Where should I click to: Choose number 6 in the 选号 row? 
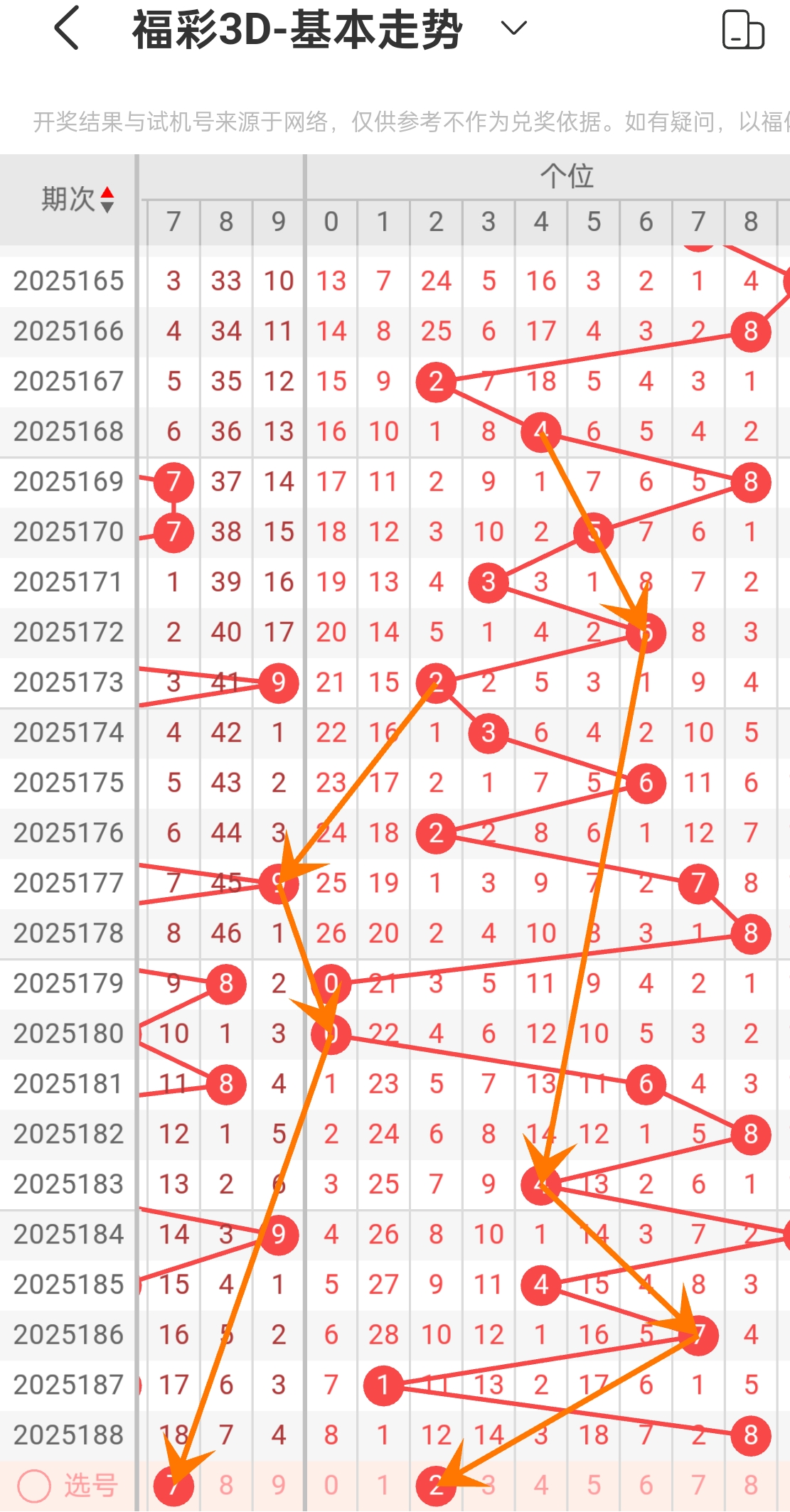[x=646, y=1486]
